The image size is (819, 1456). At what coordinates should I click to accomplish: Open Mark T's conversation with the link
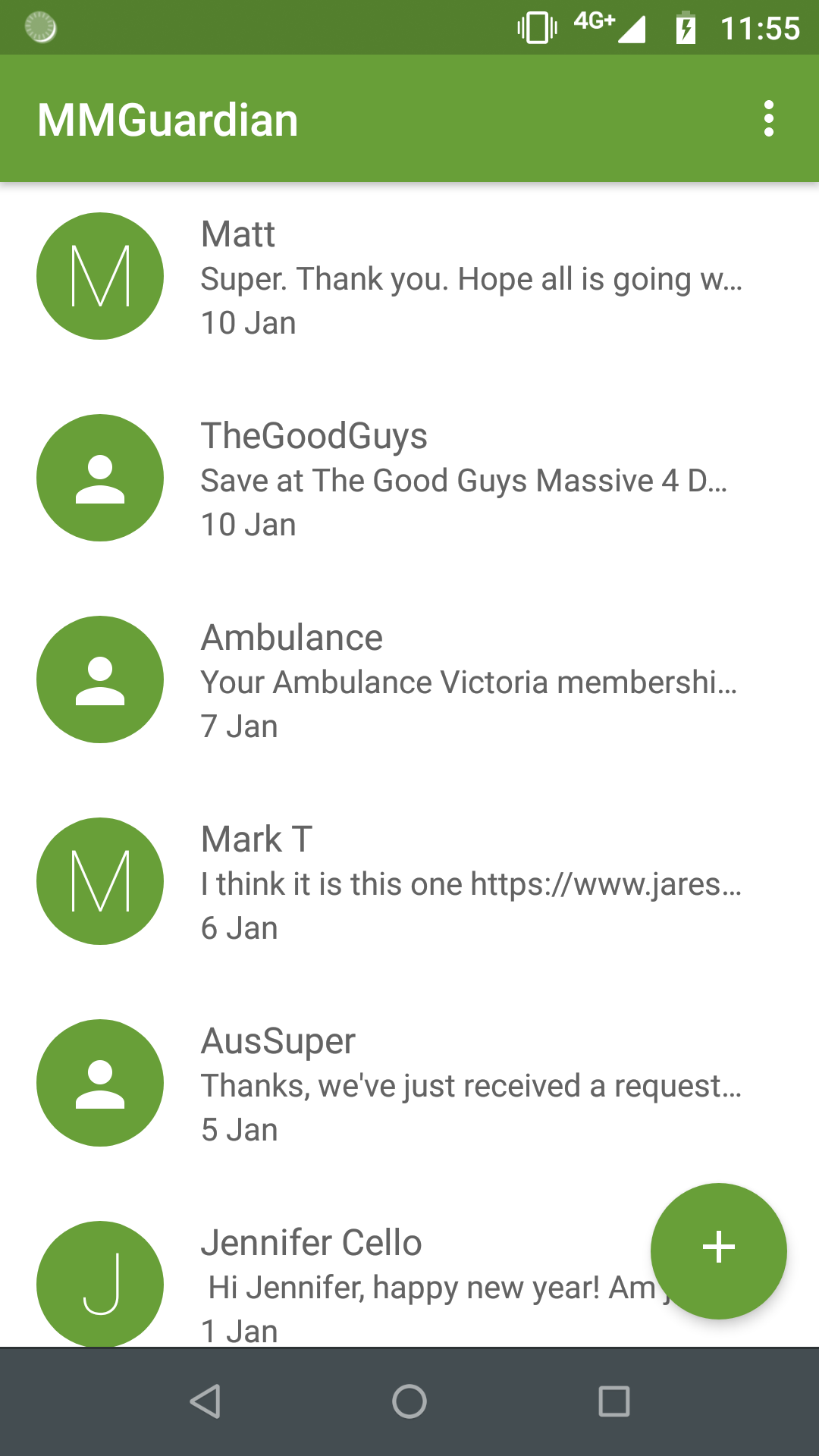point(425,882)
